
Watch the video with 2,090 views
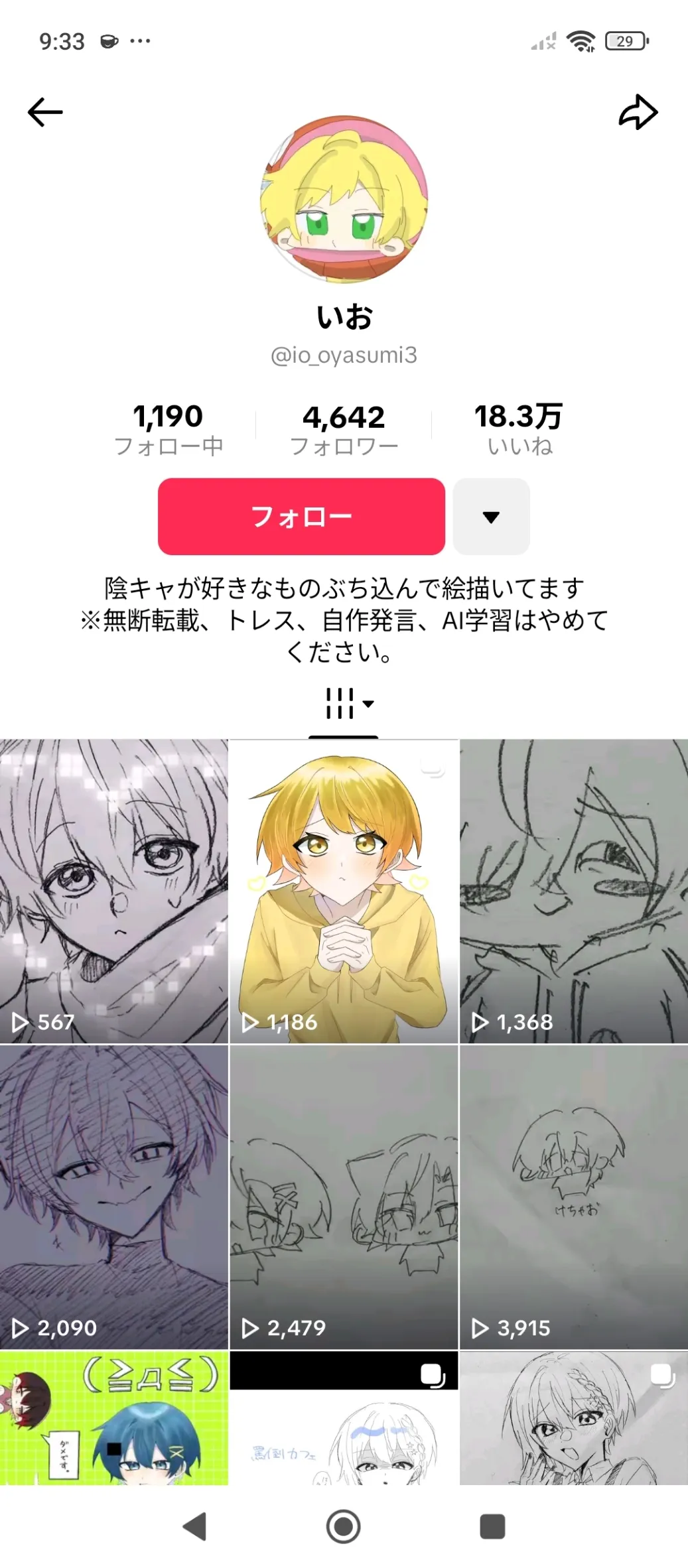114,1197
